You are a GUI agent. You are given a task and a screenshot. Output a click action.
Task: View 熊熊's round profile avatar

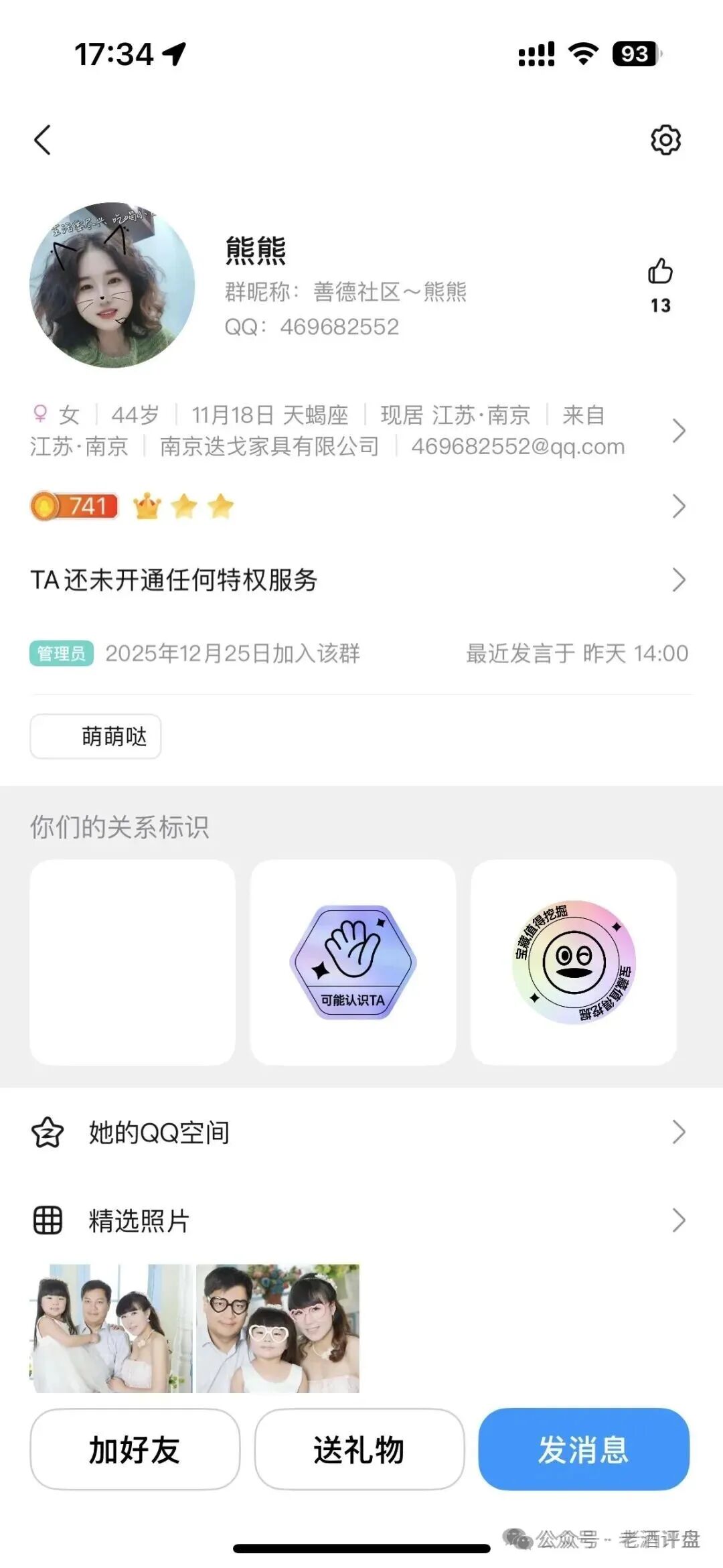112,285
